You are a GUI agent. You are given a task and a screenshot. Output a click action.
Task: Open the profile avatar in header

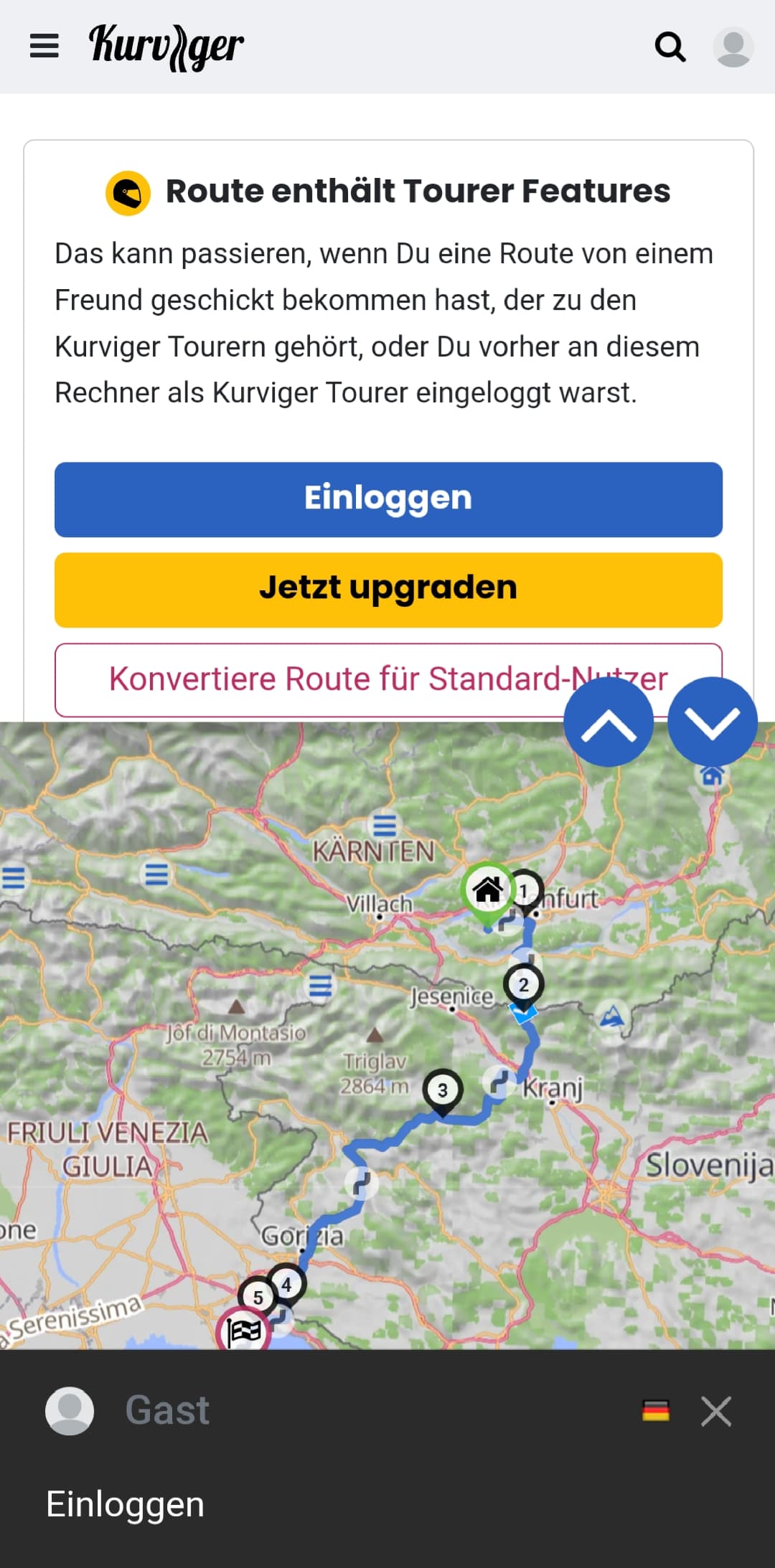click(x=733, y=47)
